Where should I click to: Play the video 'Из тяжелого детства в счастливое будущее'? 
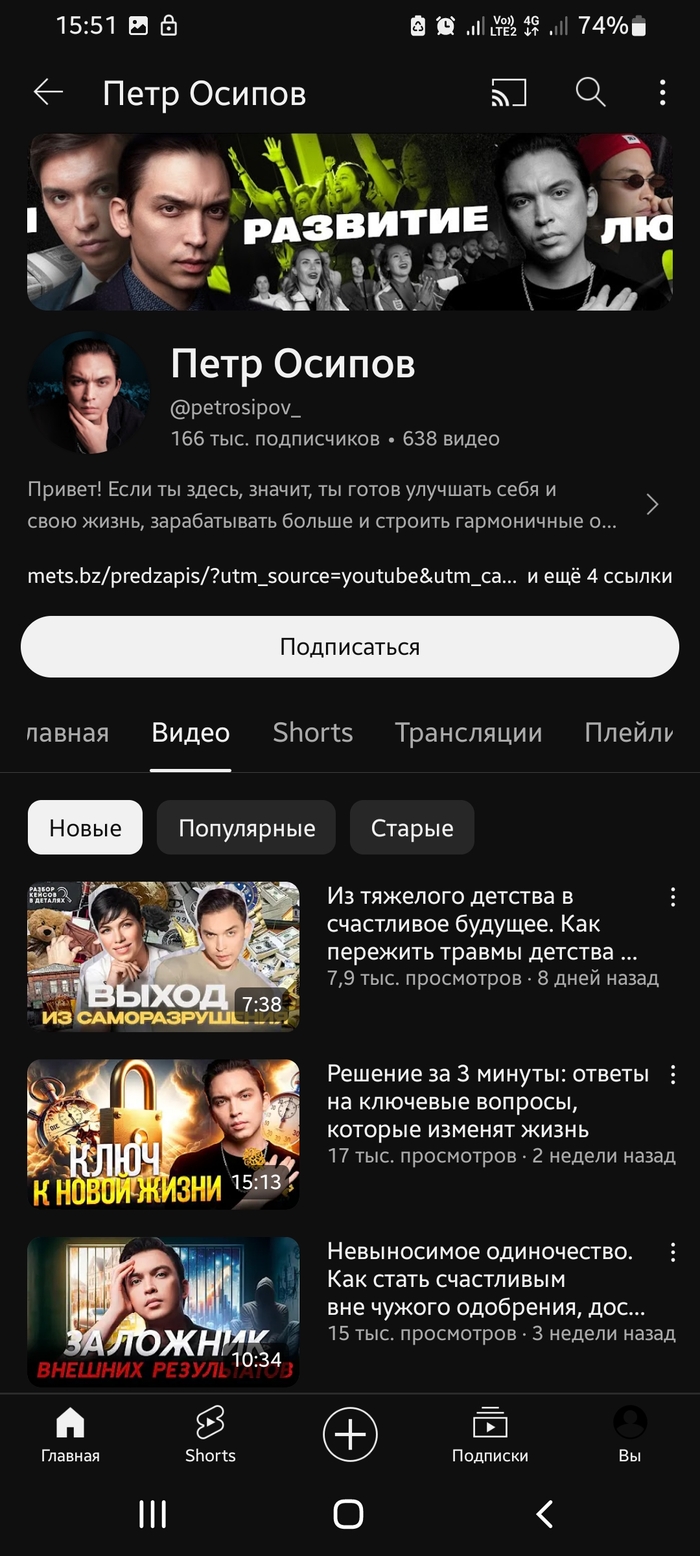pos(163,956)
